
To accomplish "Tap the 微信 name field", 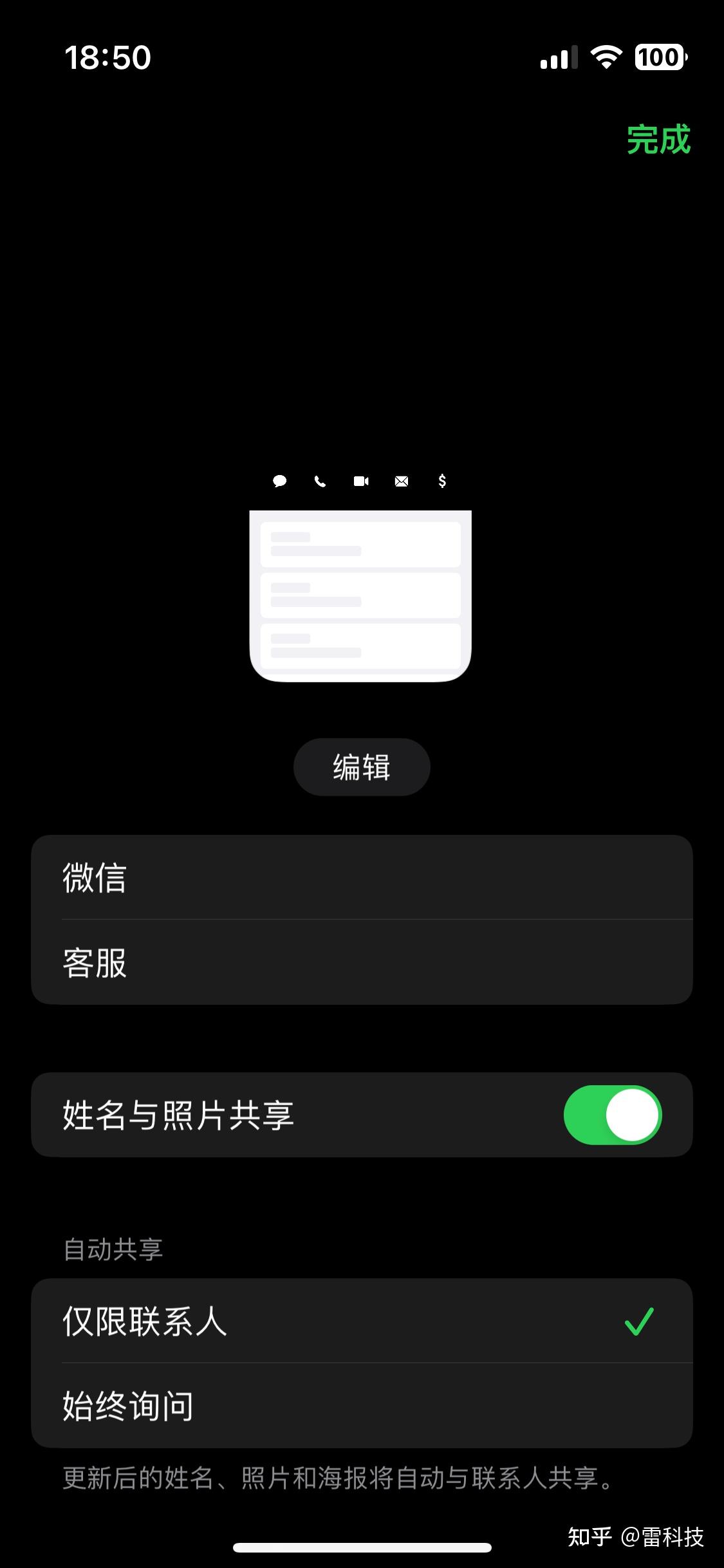I will (x=362, y=877).
